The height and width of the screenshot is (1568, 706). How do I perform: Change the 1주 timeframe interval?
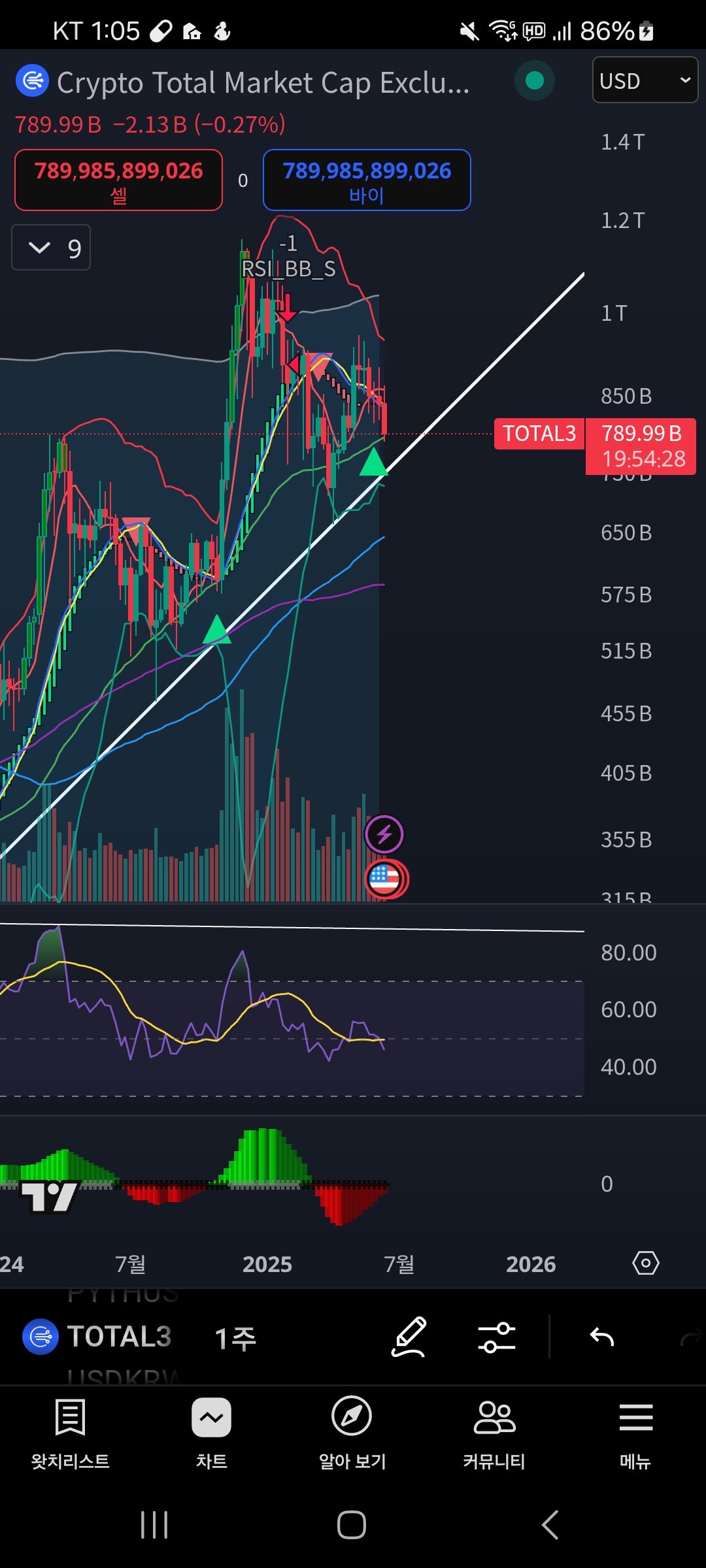pyautogui.click(x=235, y=1338)
